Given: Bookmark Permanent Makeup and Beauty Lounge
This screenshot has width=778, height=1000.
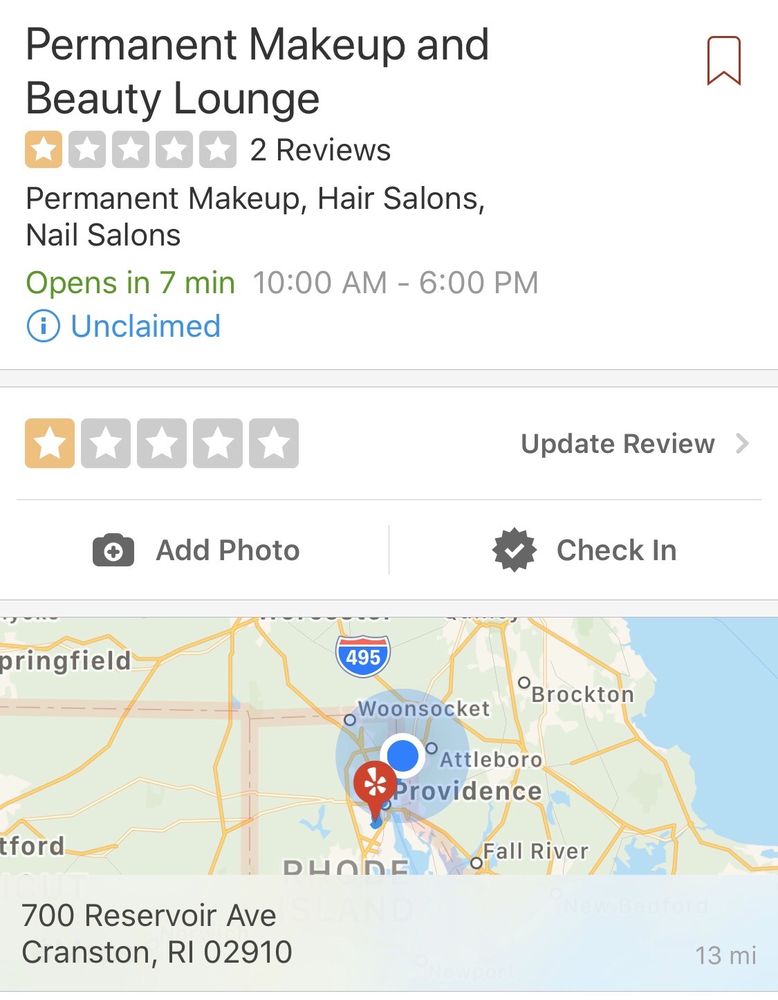Looking at the screenshot, I should (723, 61).
